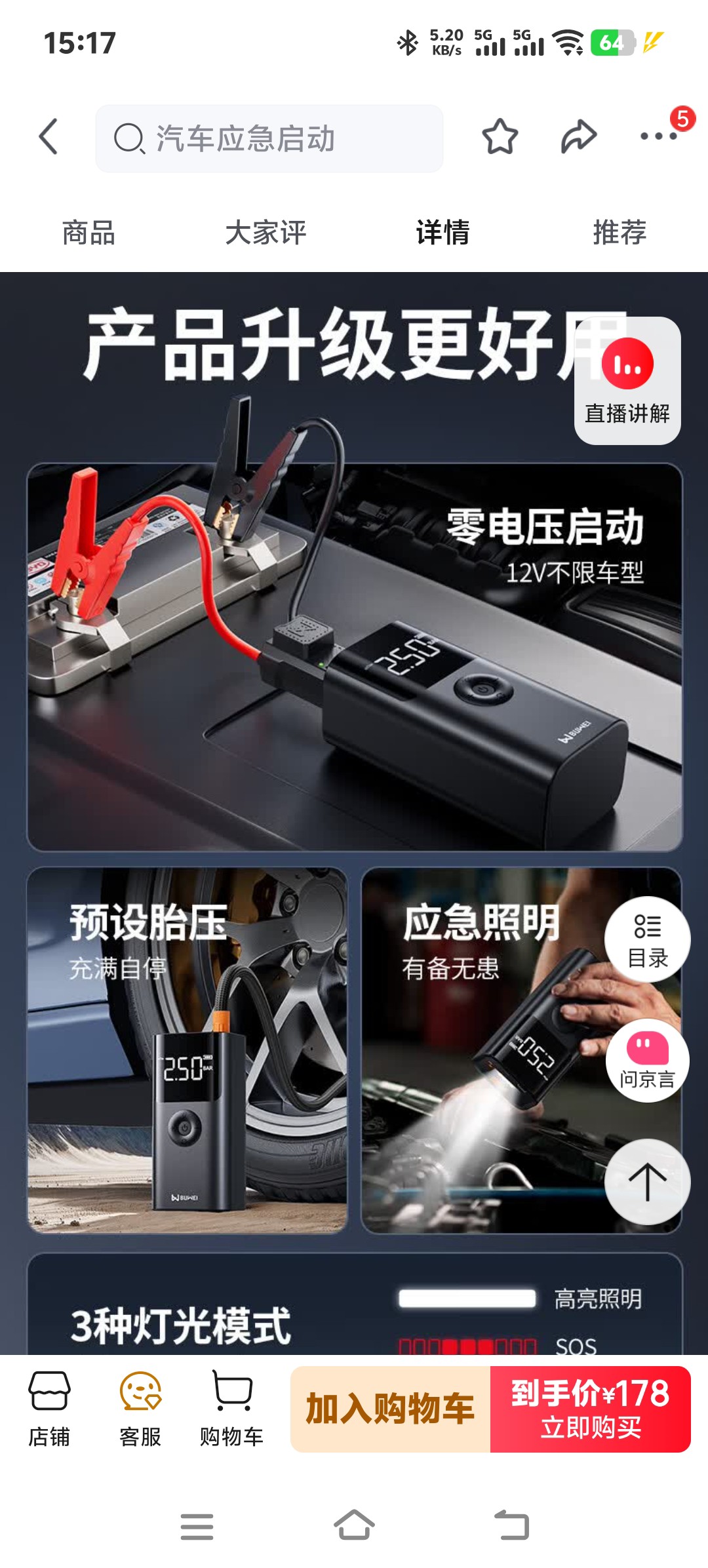708x1568 pixels.
Task: Tap 立即购买 at ¥178
Action: click(590, 1409)
